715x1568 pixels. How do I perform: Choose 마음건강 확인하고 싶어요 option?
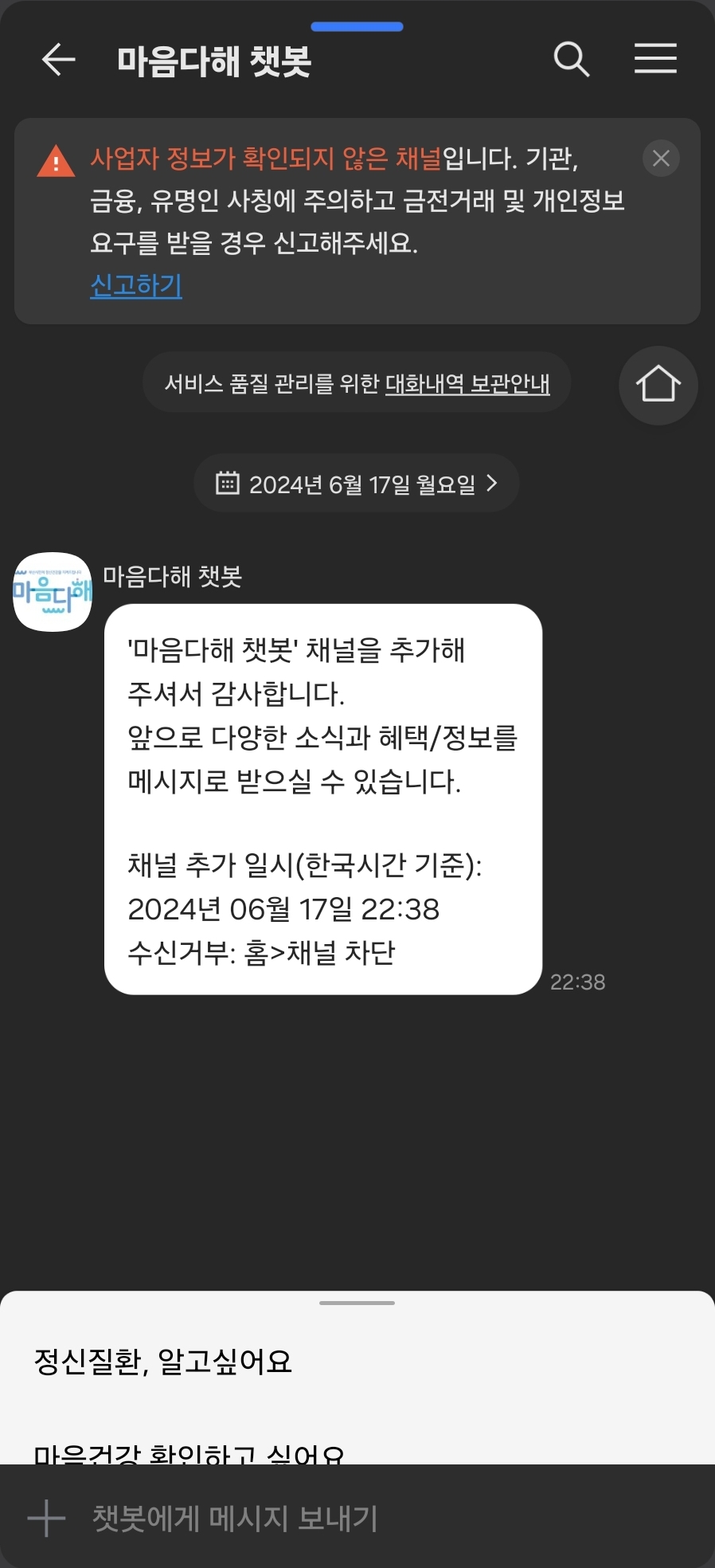point(189,1454)
